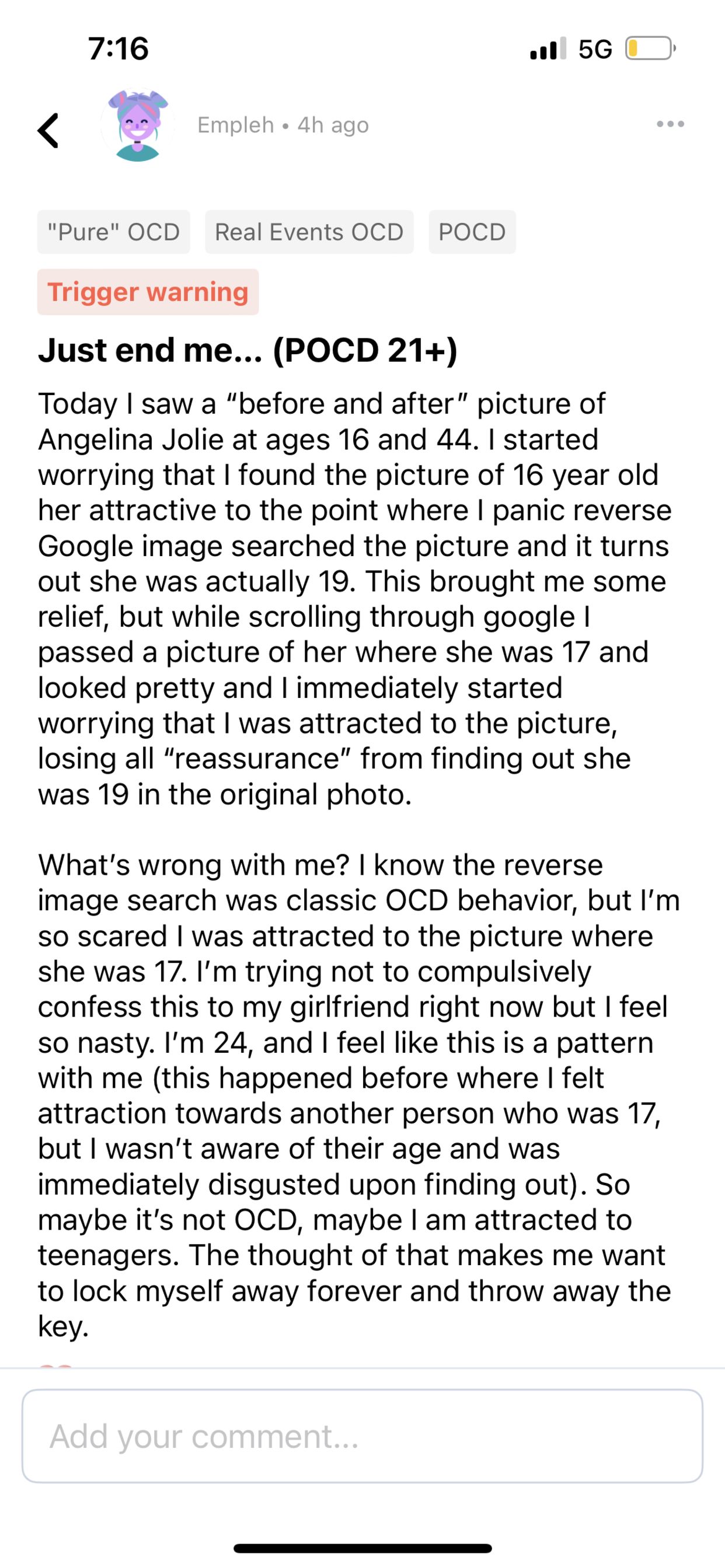725x1568 pixels.
Task: Tap the POCD topic chip
Action: [472, 232]
